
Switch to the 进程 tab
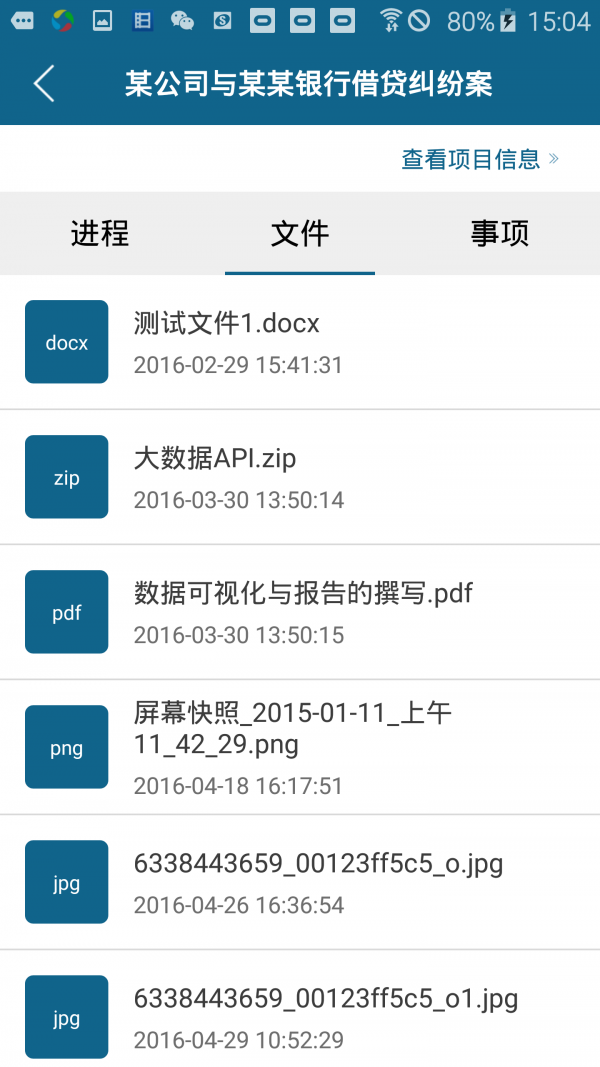(x=100, y=233)
